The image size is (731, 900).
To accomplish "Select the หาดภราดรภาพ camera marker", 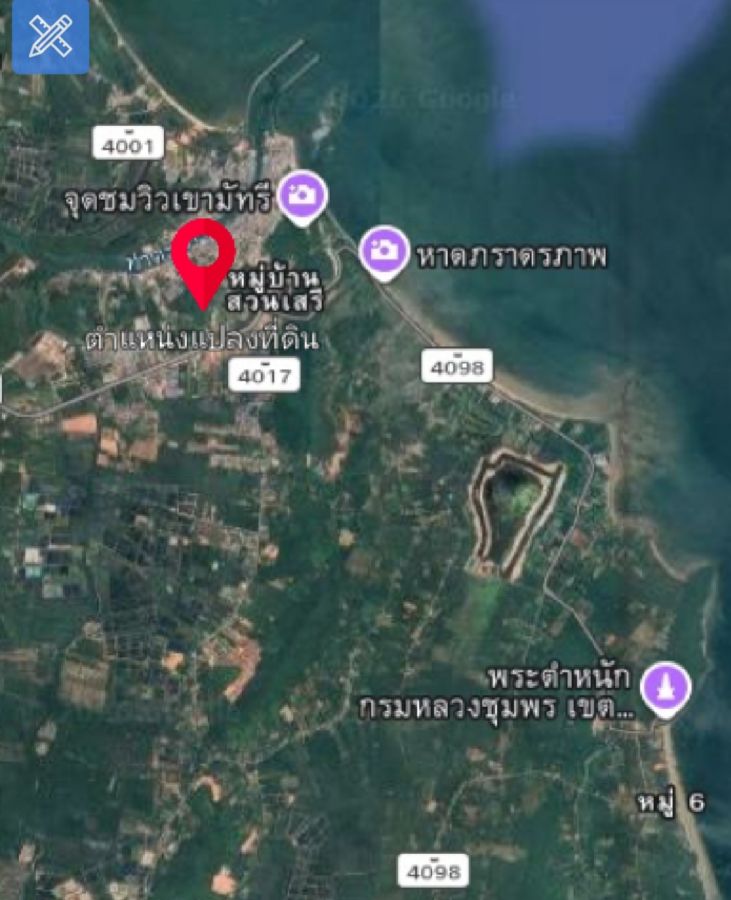I will pos(383,249).
